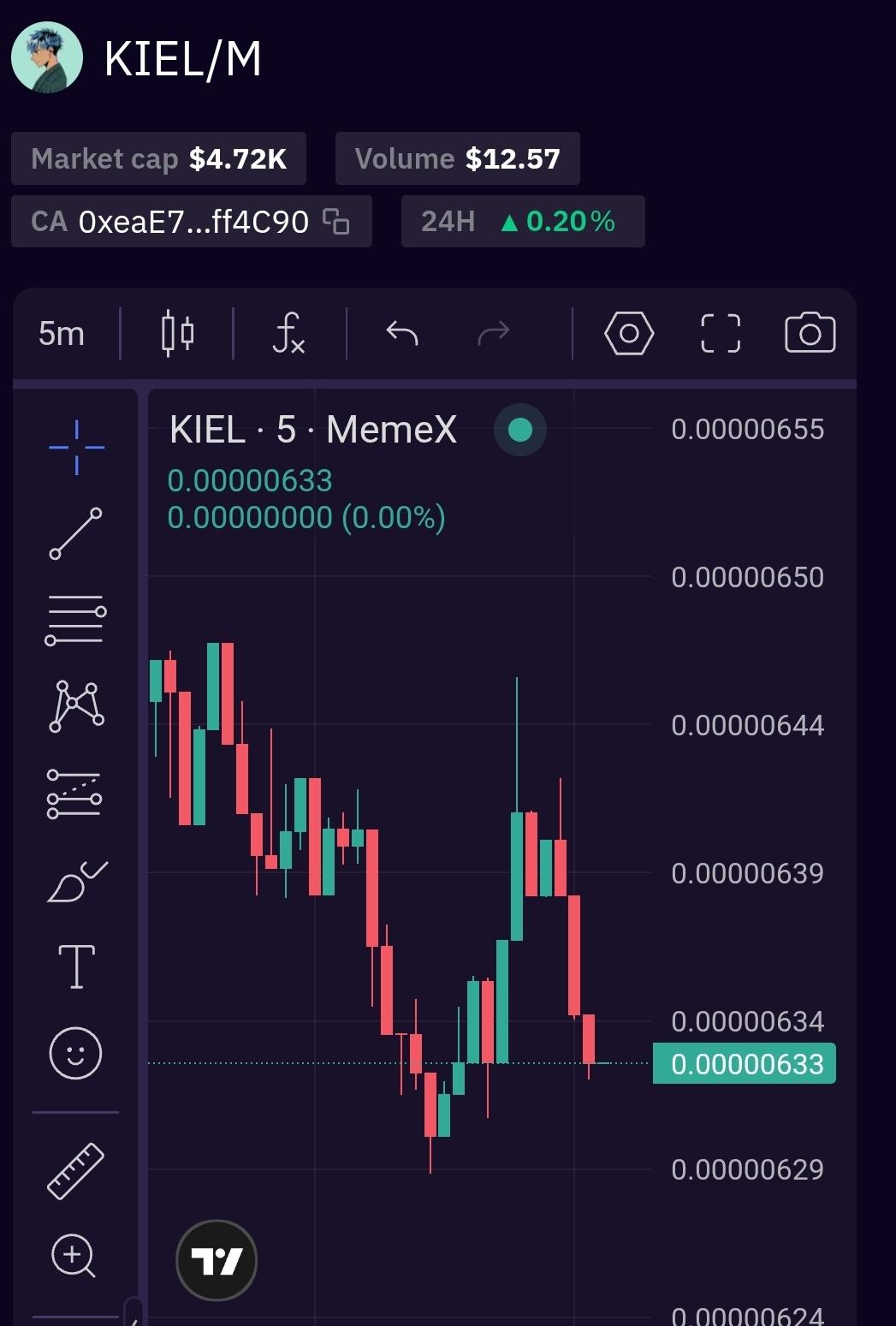Open the forecasting and measurement tool
The width and height of the screenshot is (896, 1326).
click(75, 794)
